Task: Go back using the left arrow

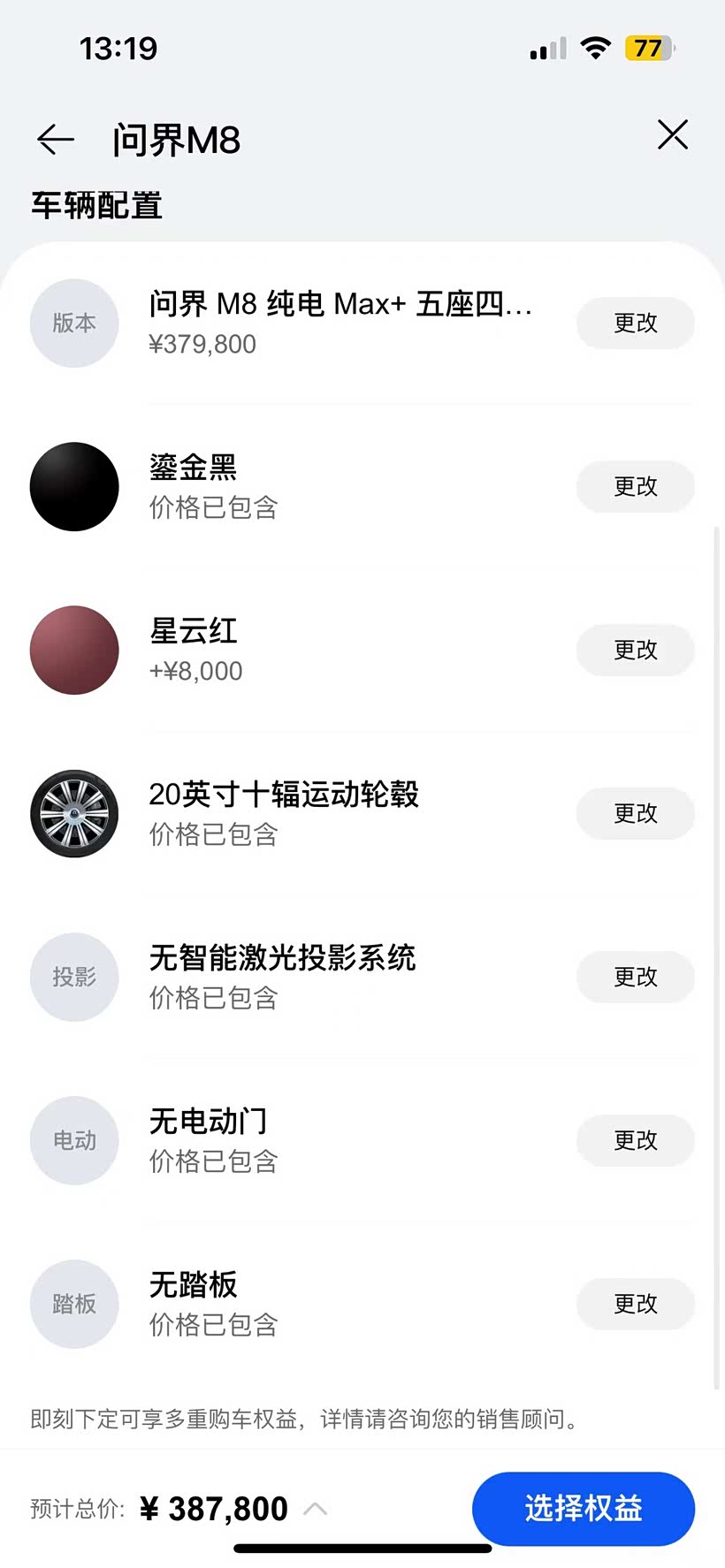Action: [55, 139]
